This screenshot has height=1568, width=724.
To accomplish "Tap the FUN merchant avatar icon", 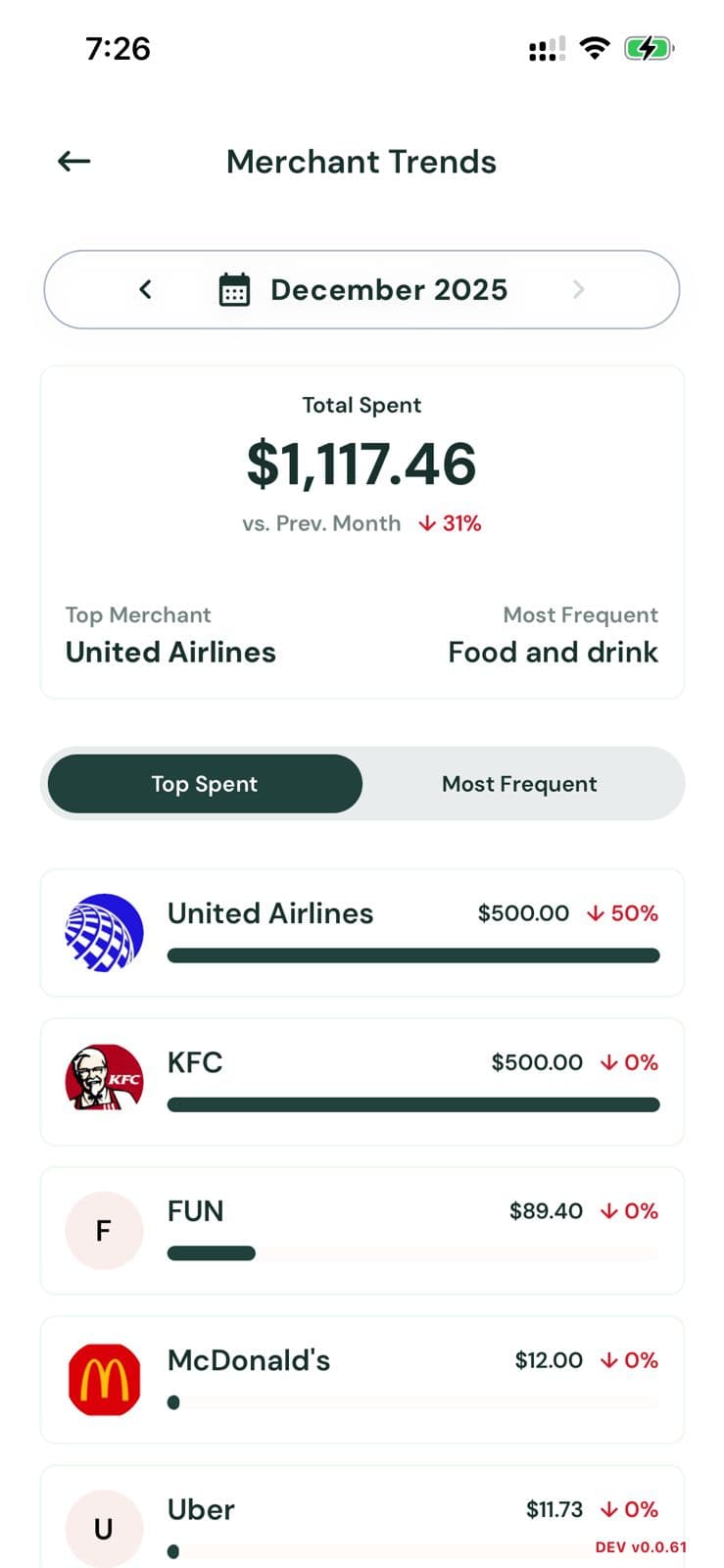I will [x=104, y=1230].
